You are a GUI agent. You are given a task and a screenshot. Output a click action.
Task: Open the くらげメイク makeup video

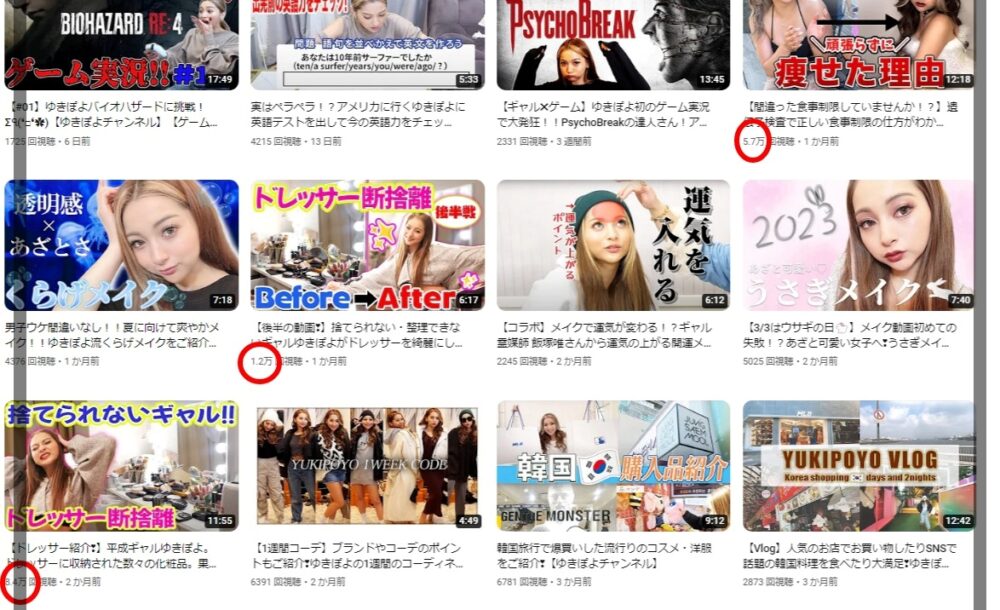click(121, 246)
